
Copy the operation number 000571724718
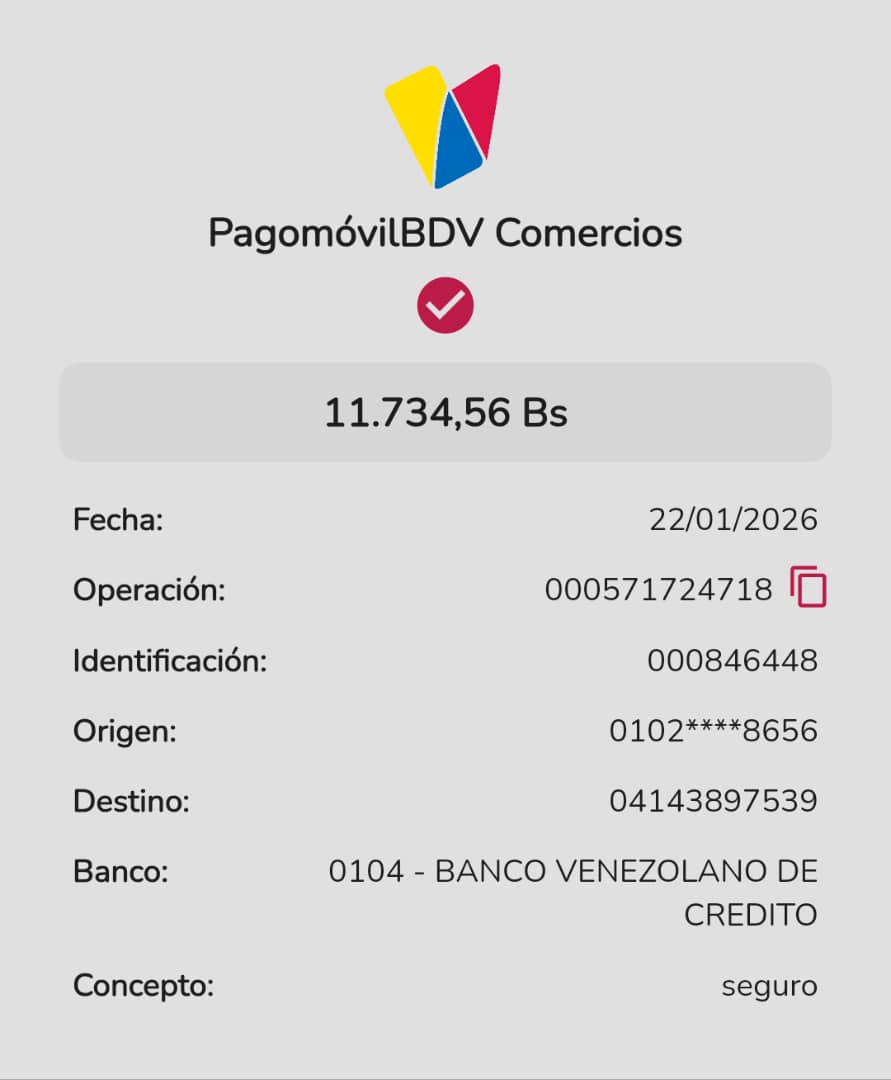coord(808,588)
